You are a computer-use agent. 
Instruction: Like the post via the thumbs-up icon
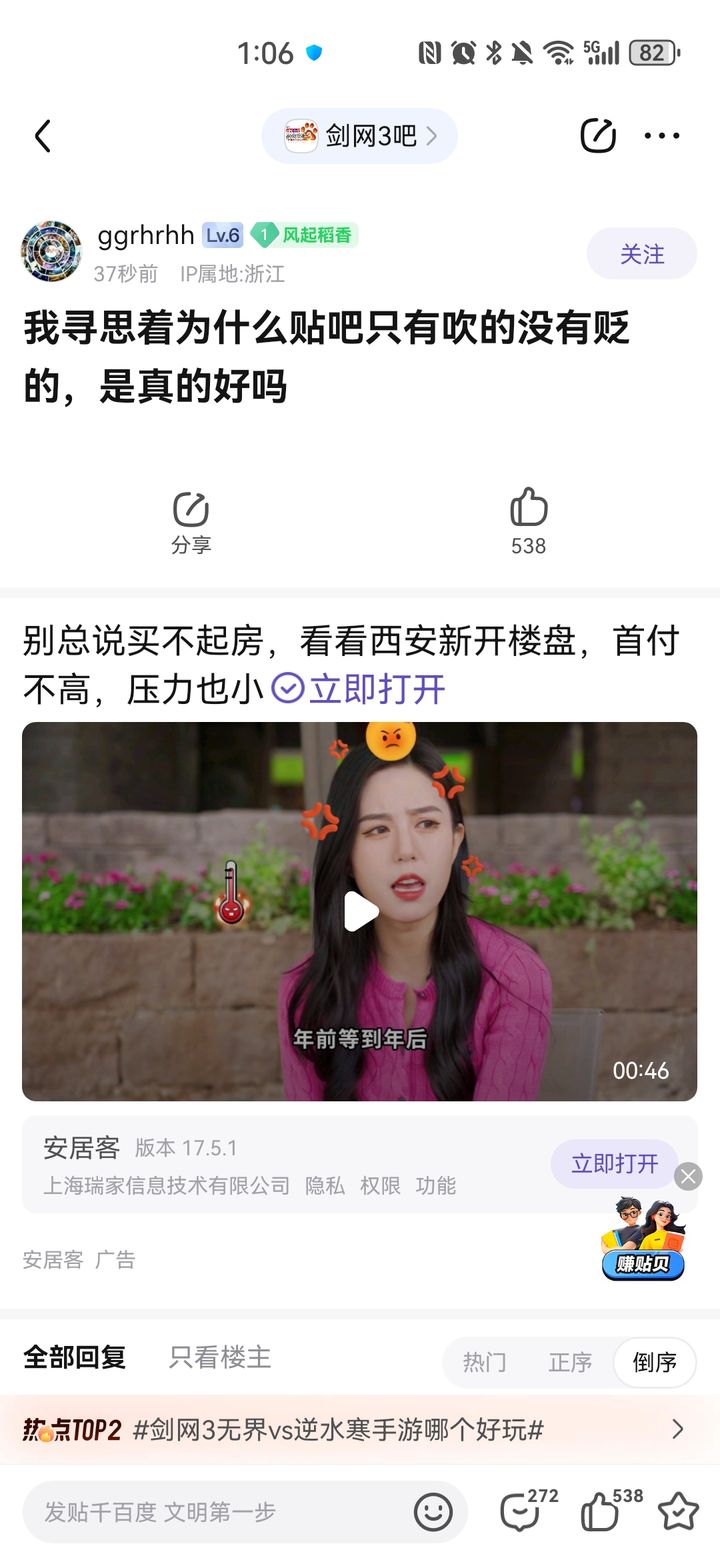(527, 508)
